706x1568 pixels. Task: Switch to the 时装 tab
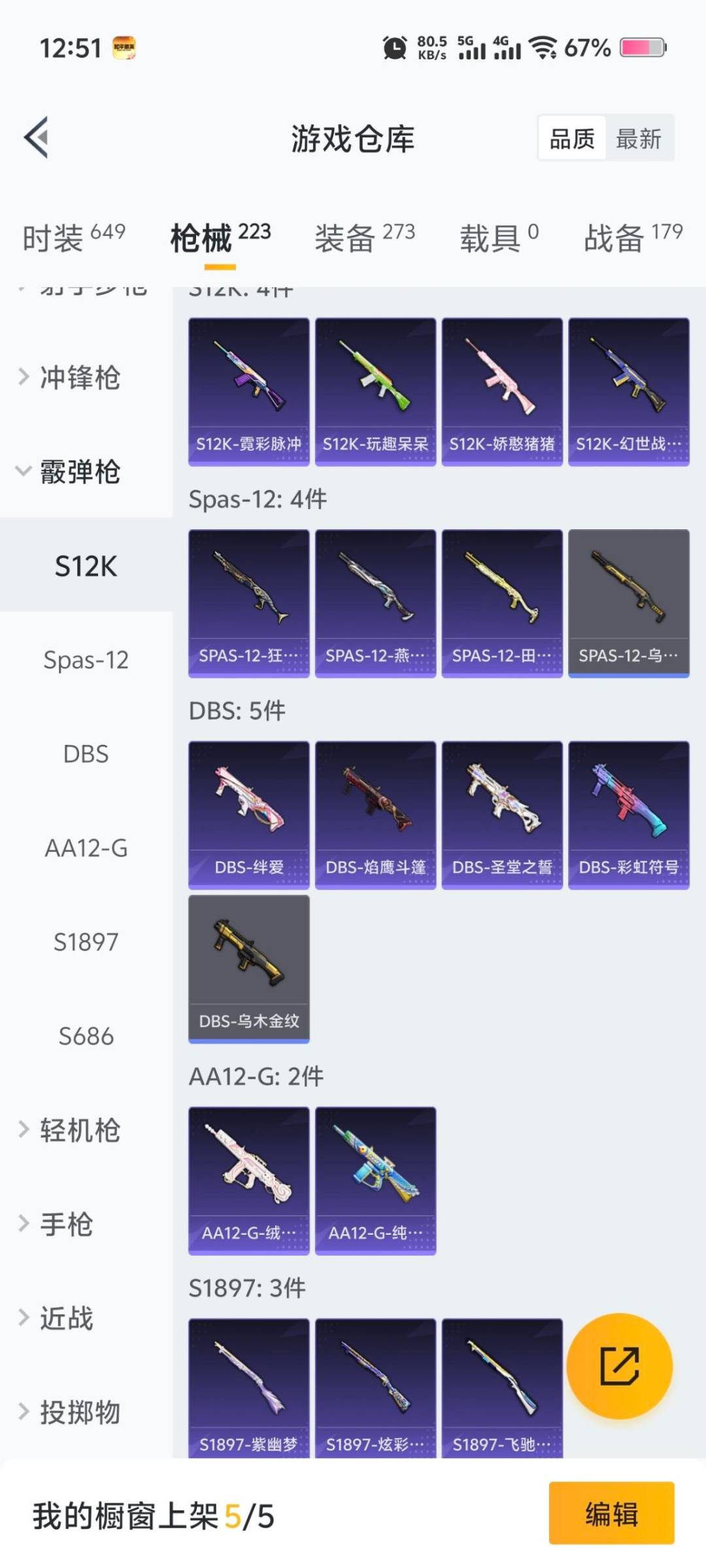(x=73, y=237)
